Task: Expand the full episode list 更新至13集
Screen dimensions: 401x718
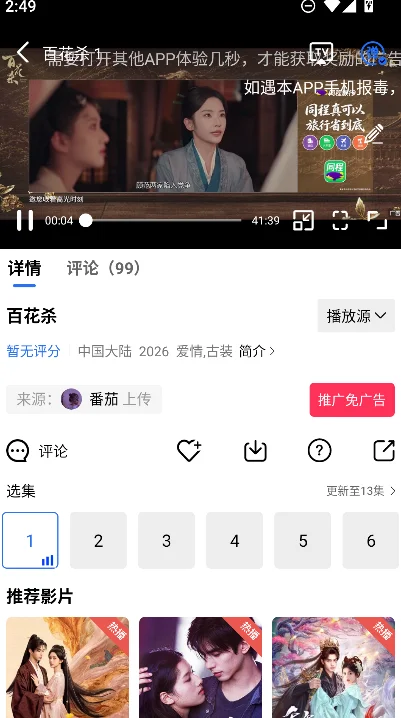Action: [x=361, y=491]
